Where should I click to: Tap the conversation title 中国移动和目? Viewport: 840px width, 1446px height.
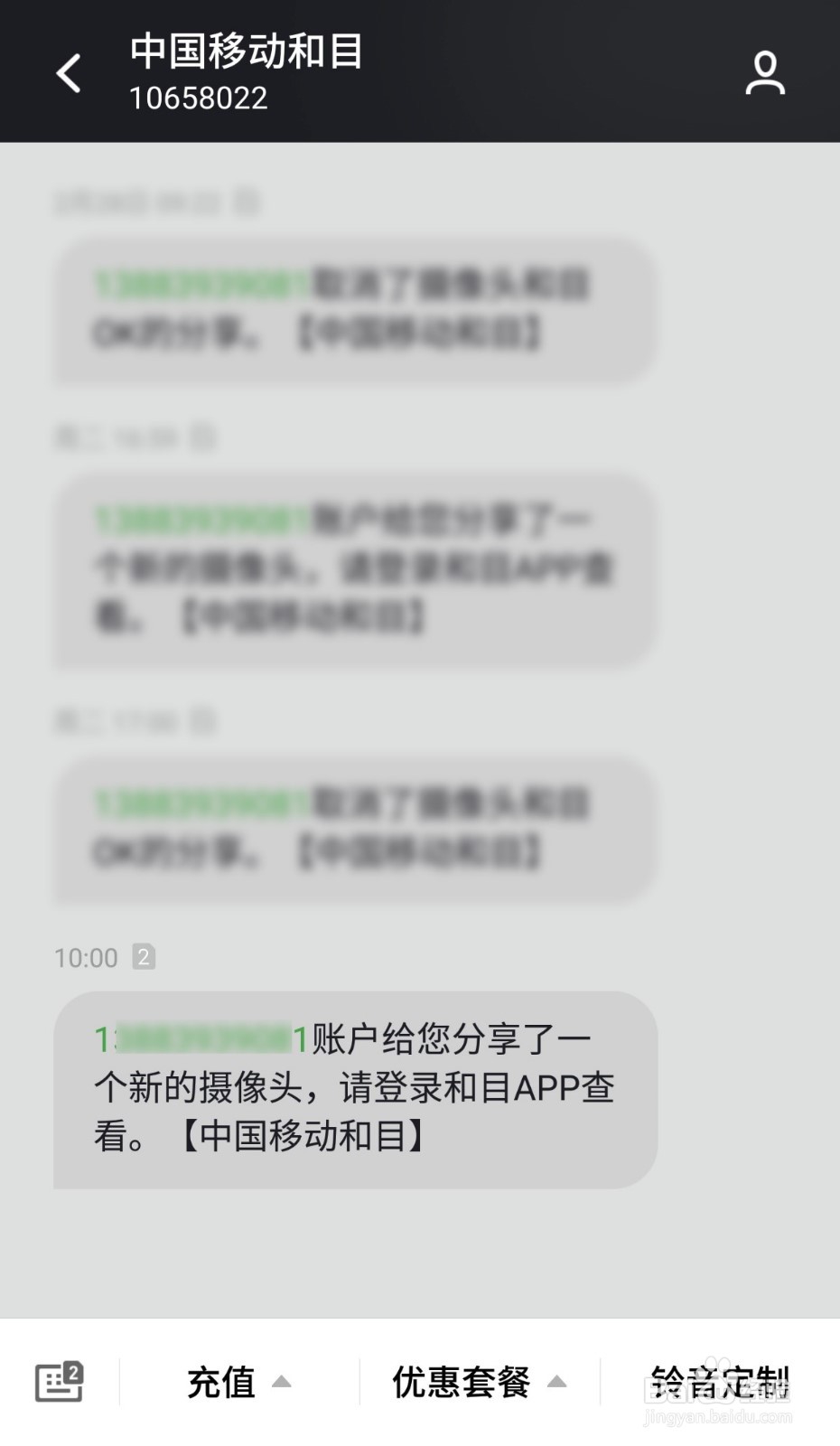point(246,52)
